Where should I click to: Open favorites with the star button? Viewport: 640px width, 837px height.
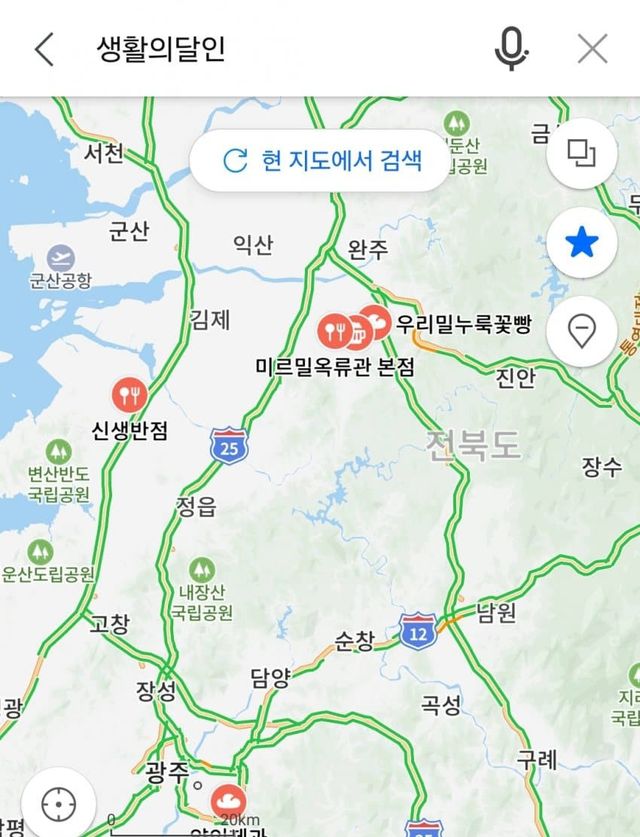(581, 243)
